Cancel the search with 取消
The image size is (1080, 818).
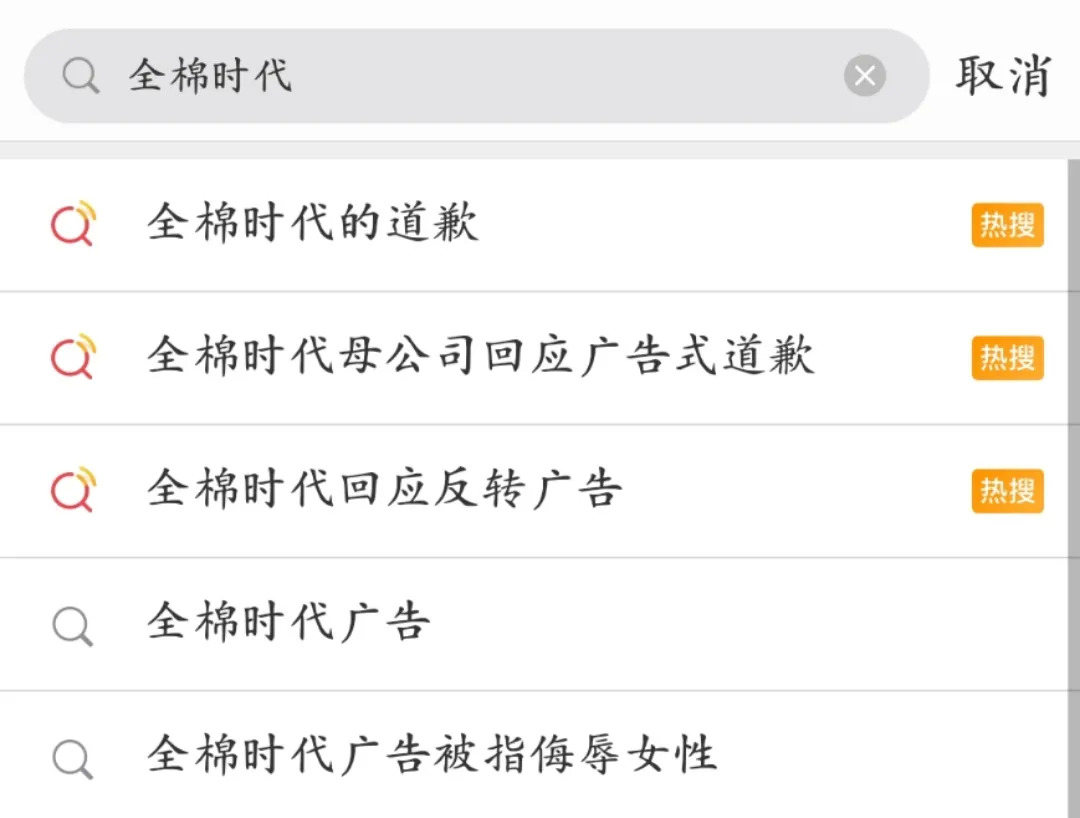(1003, 76)
